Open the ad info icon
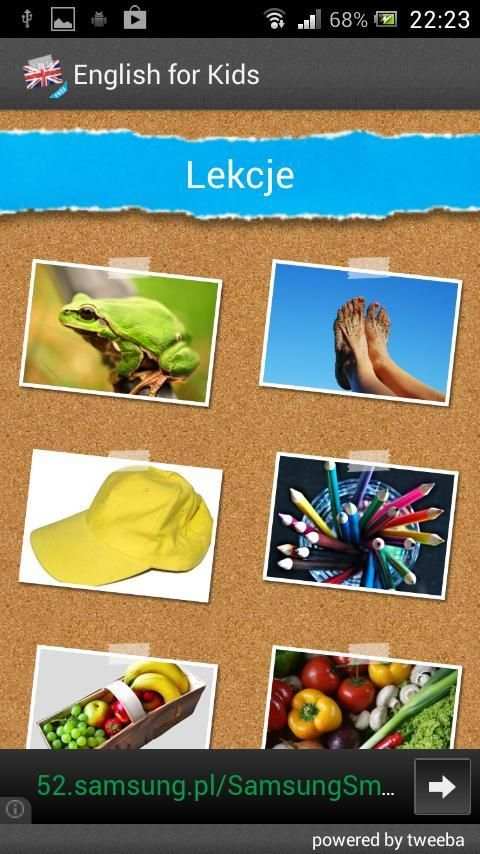 tap(15, 810)
